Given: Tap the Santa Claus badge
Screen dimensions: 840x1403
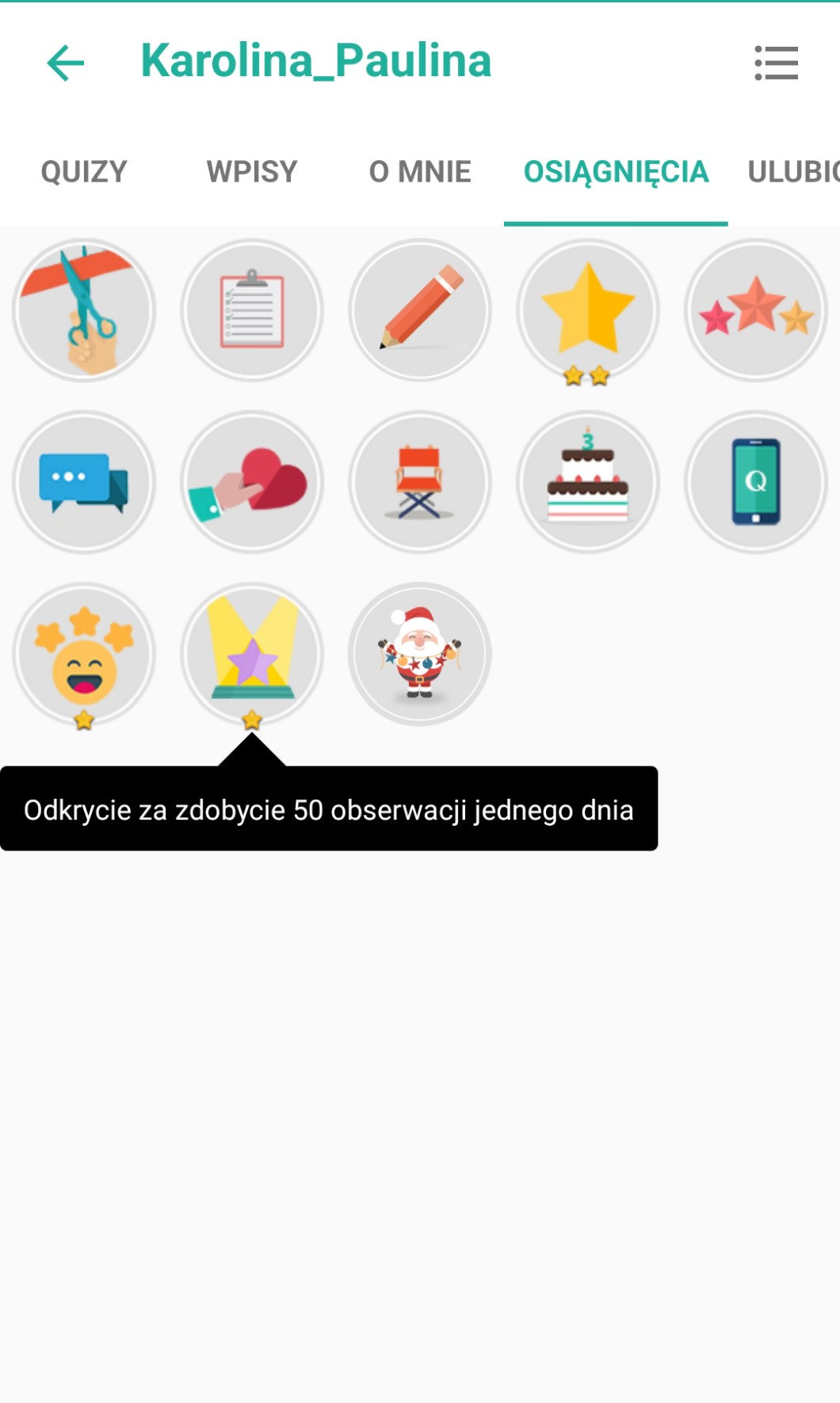Looking at the screenshot, I should (x=420, y=655).
